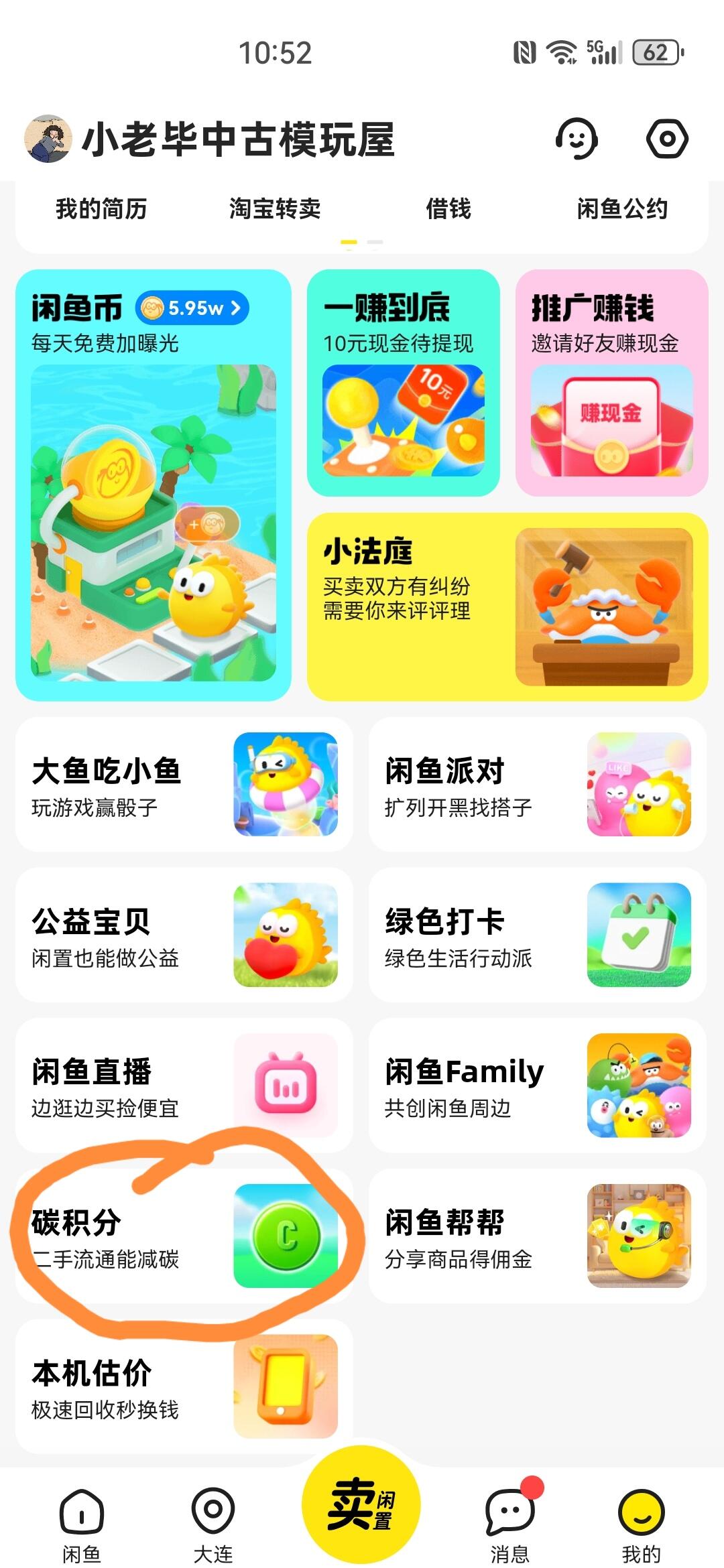Open 闲鱼公约

[x=622, y=209]
